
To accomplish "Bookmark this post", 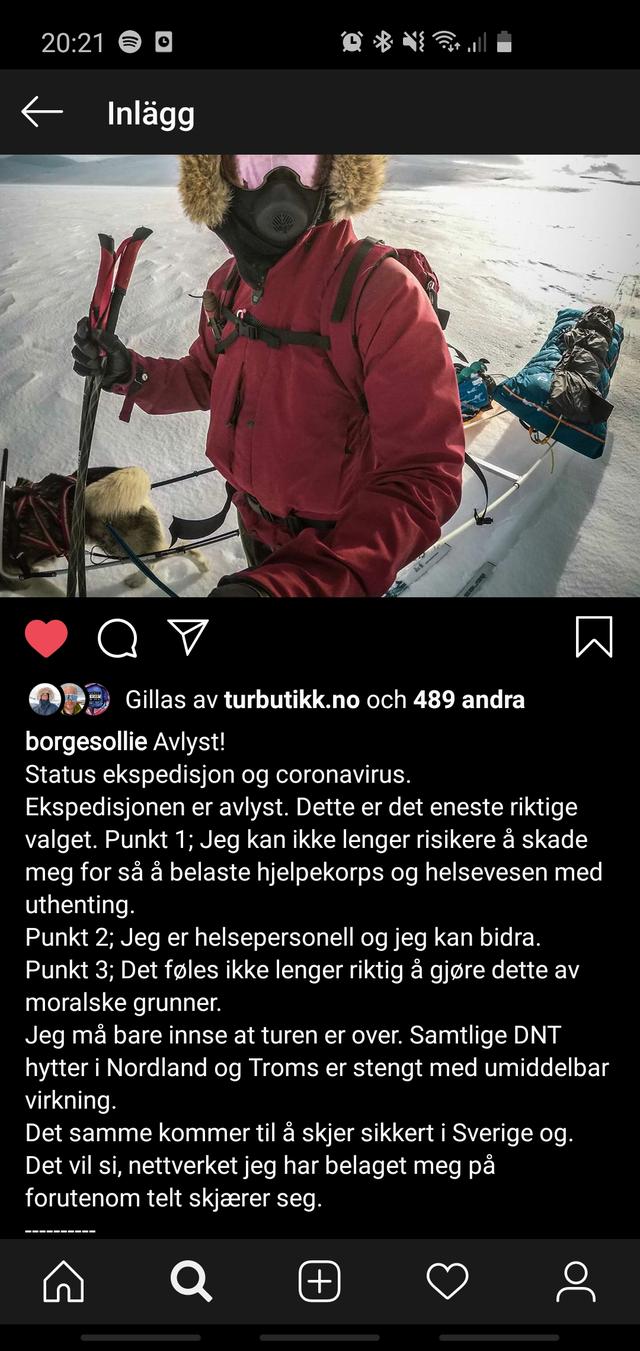I will pos(594,637).
